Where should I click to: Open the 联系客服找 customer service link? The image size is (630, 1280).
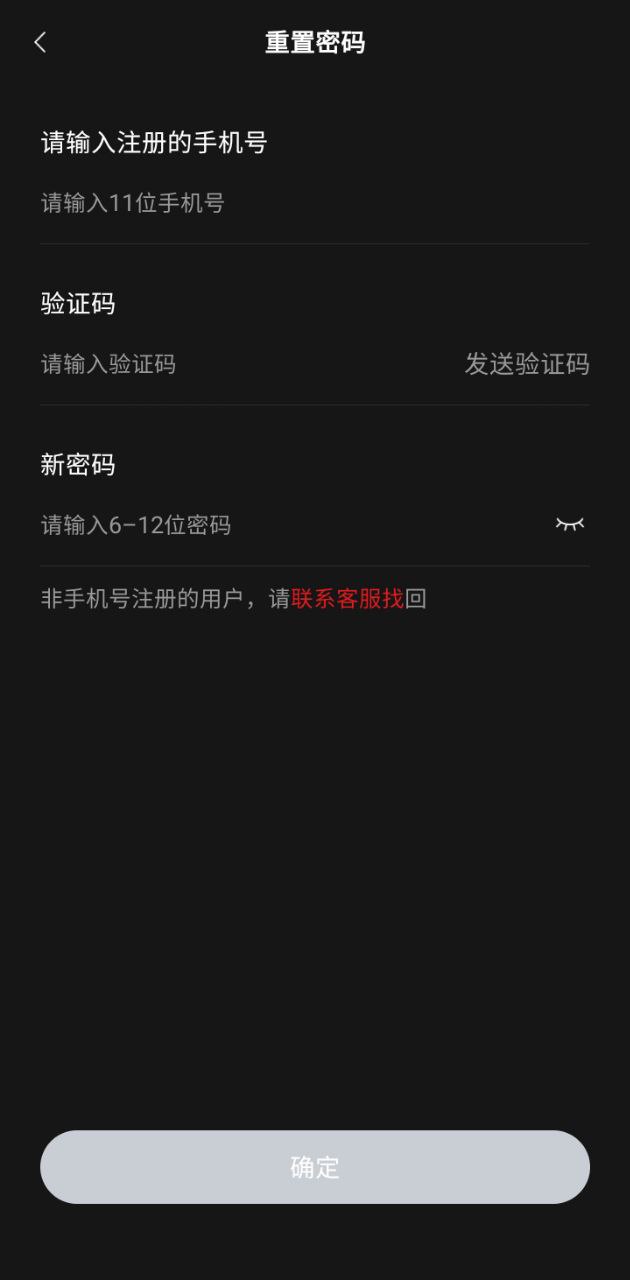point(347,599)
